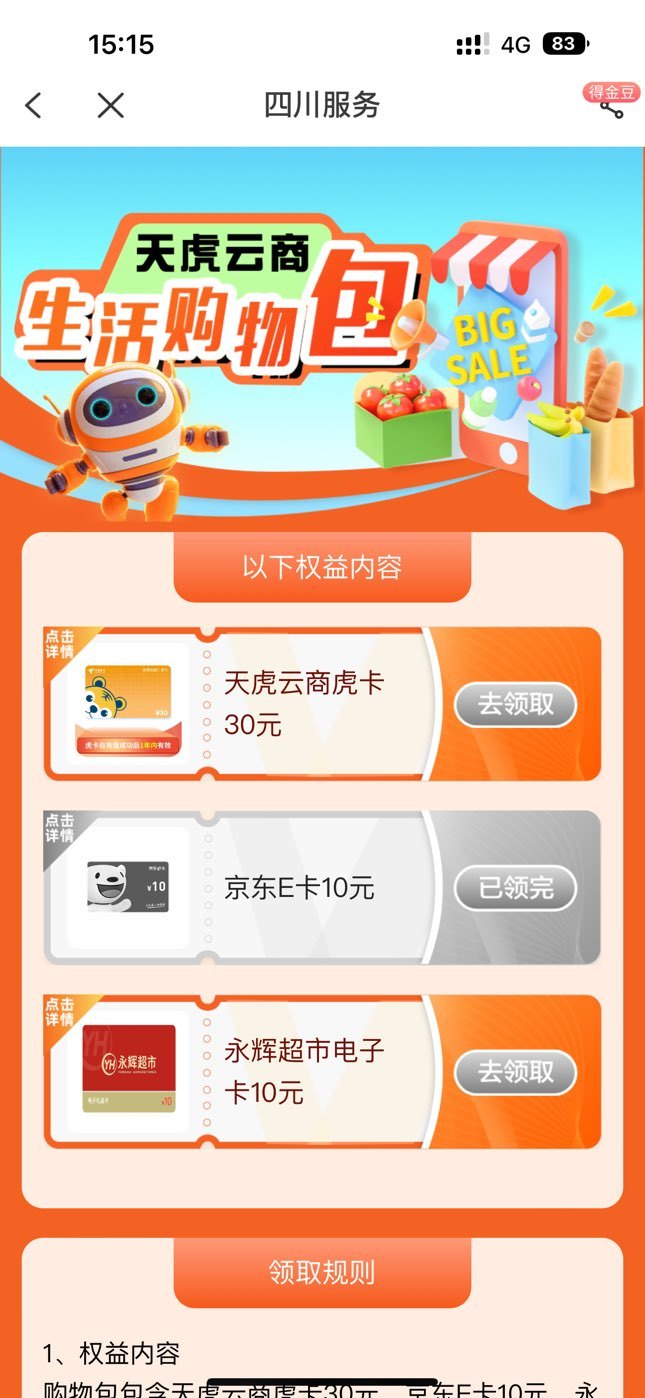Open details of the 永辉超市 card image
The height and width of the screenshot is (1398, 645).
click(128, 1071)
